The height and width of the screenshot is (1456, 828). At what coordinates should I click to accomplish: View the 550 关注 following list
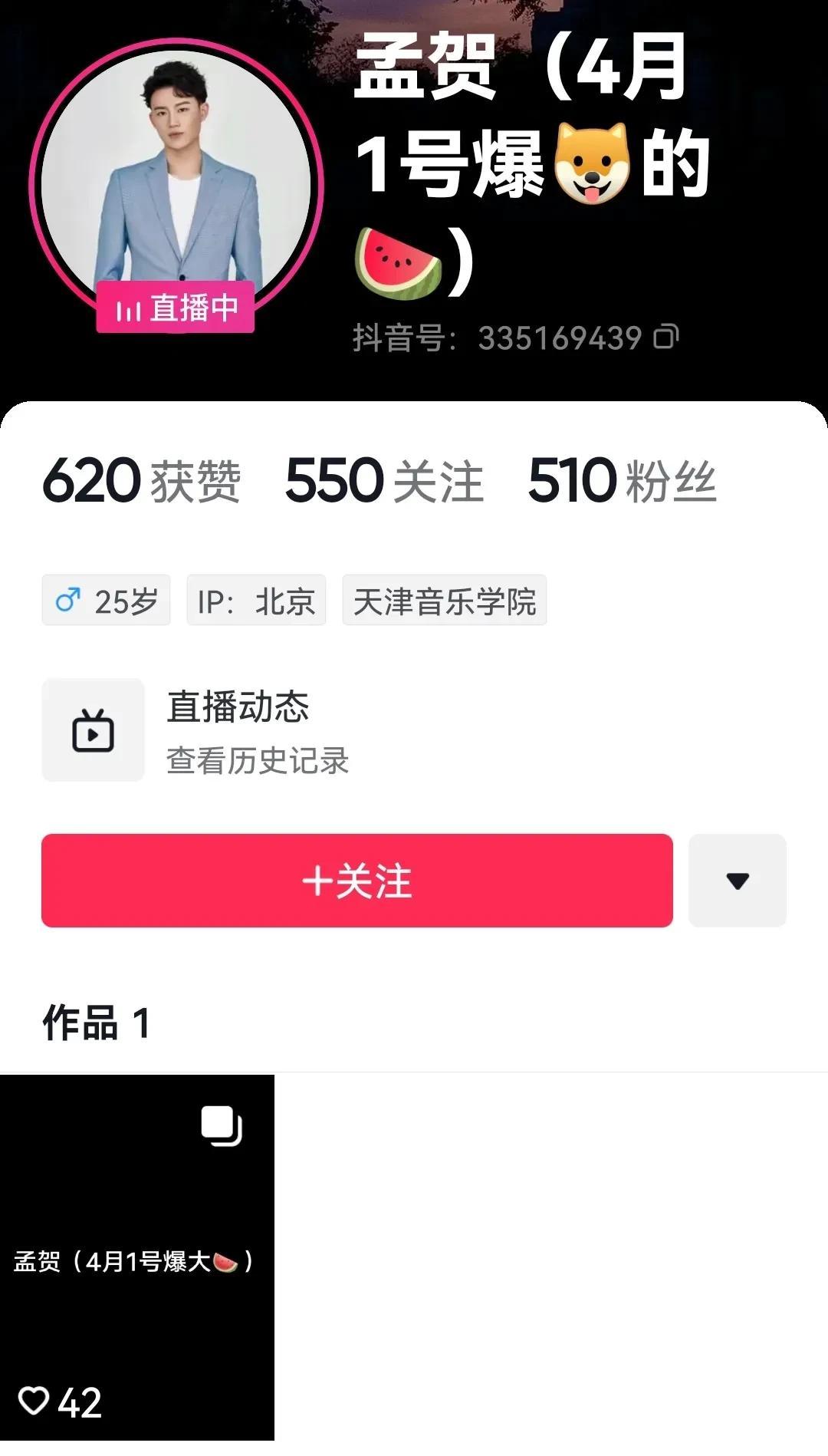pyautogui.click(x=384, y=481)
